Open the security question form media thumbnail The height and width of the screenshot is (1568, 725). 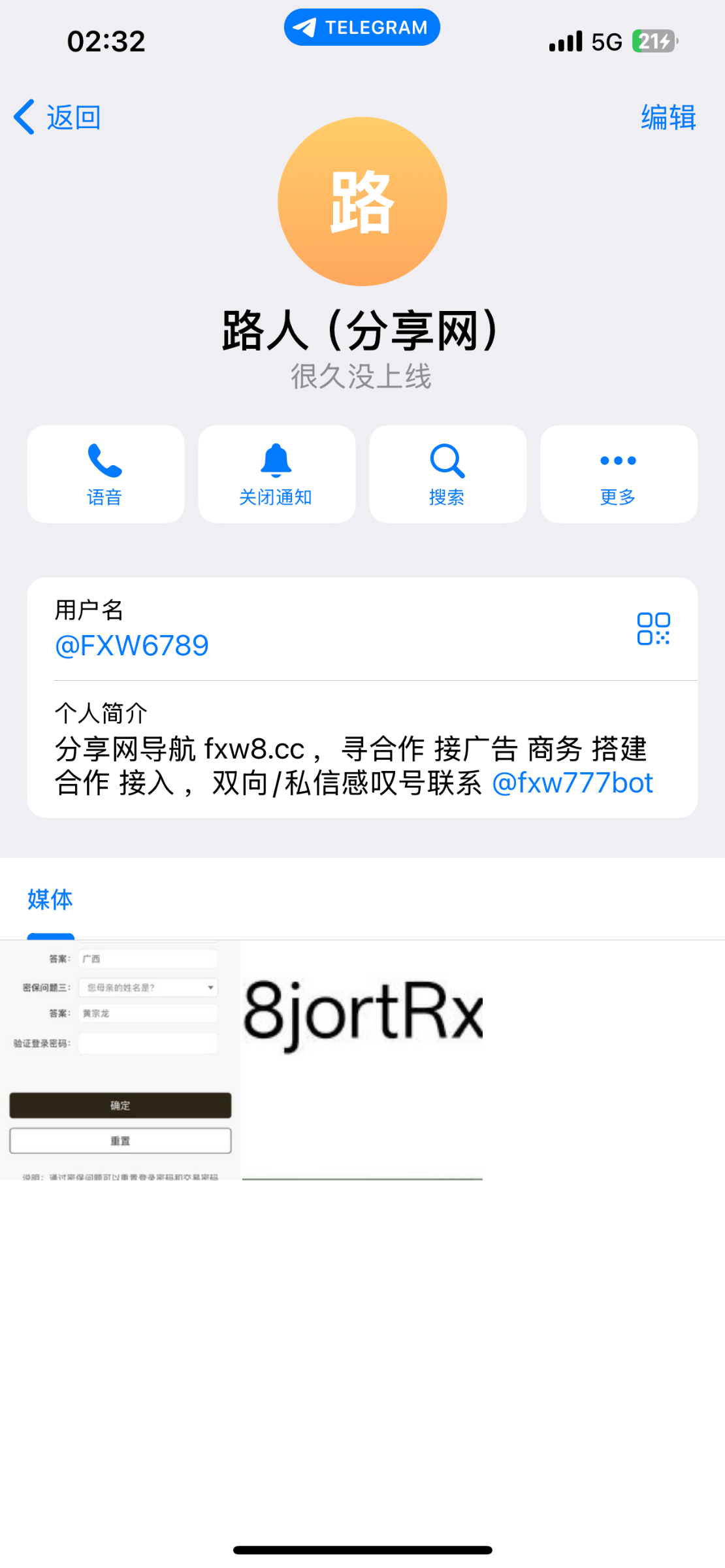(120, 1060)
